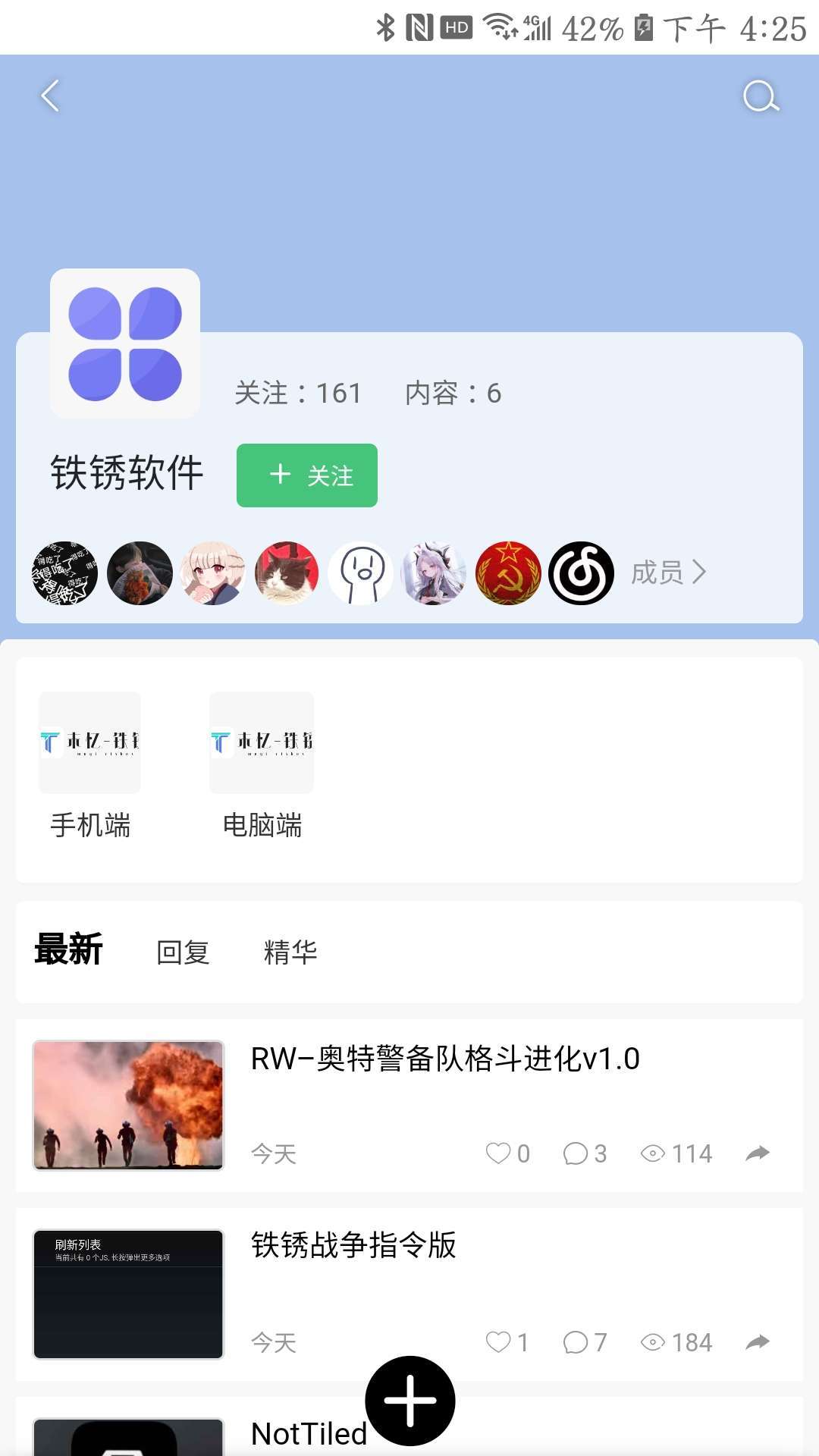Open the 电脑端 section
The width and height of the screenshot is (819, 1456).
tap(262, 766)
